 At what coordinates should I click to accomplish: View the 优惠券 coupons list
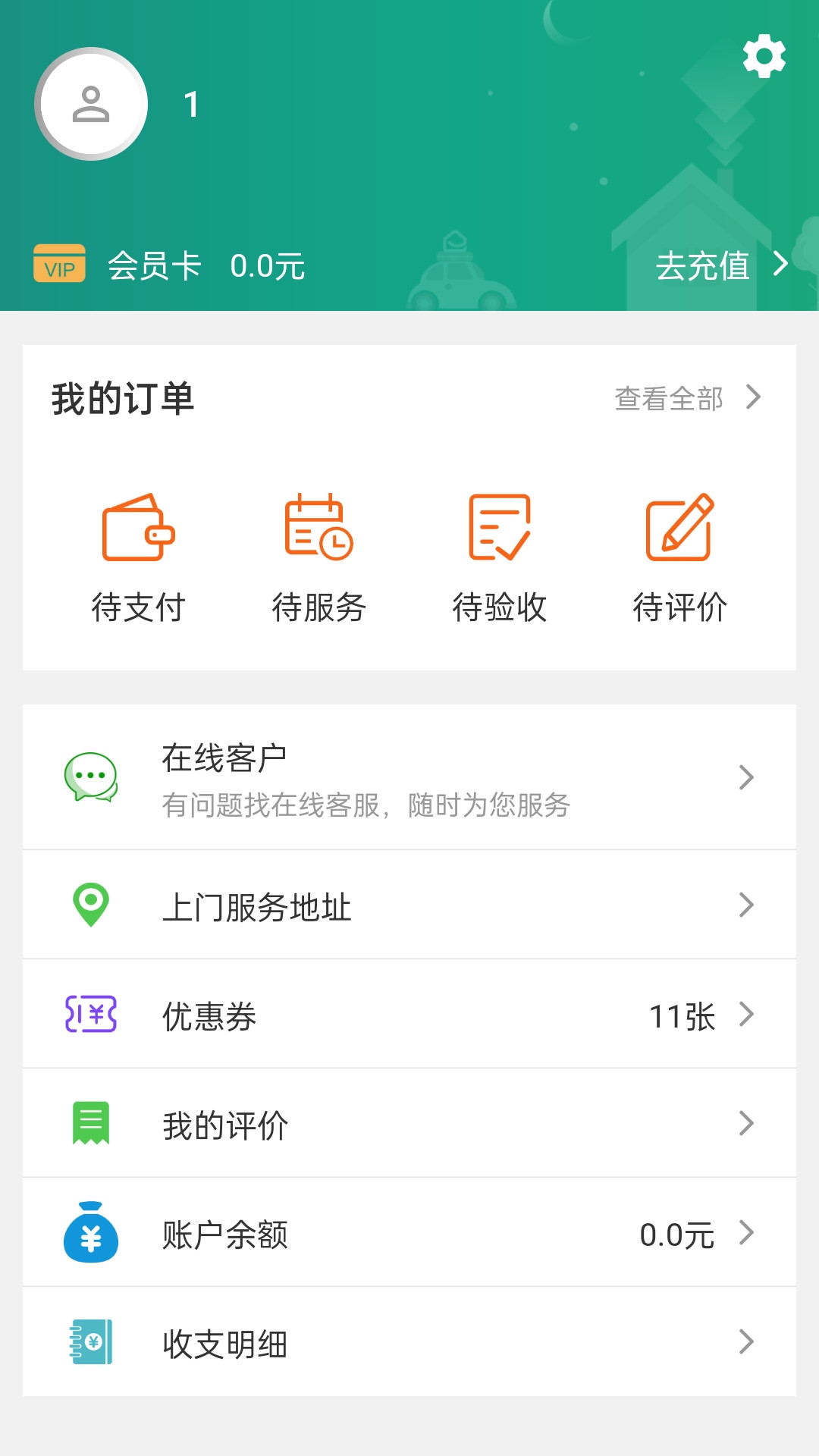pos(409,1015)
